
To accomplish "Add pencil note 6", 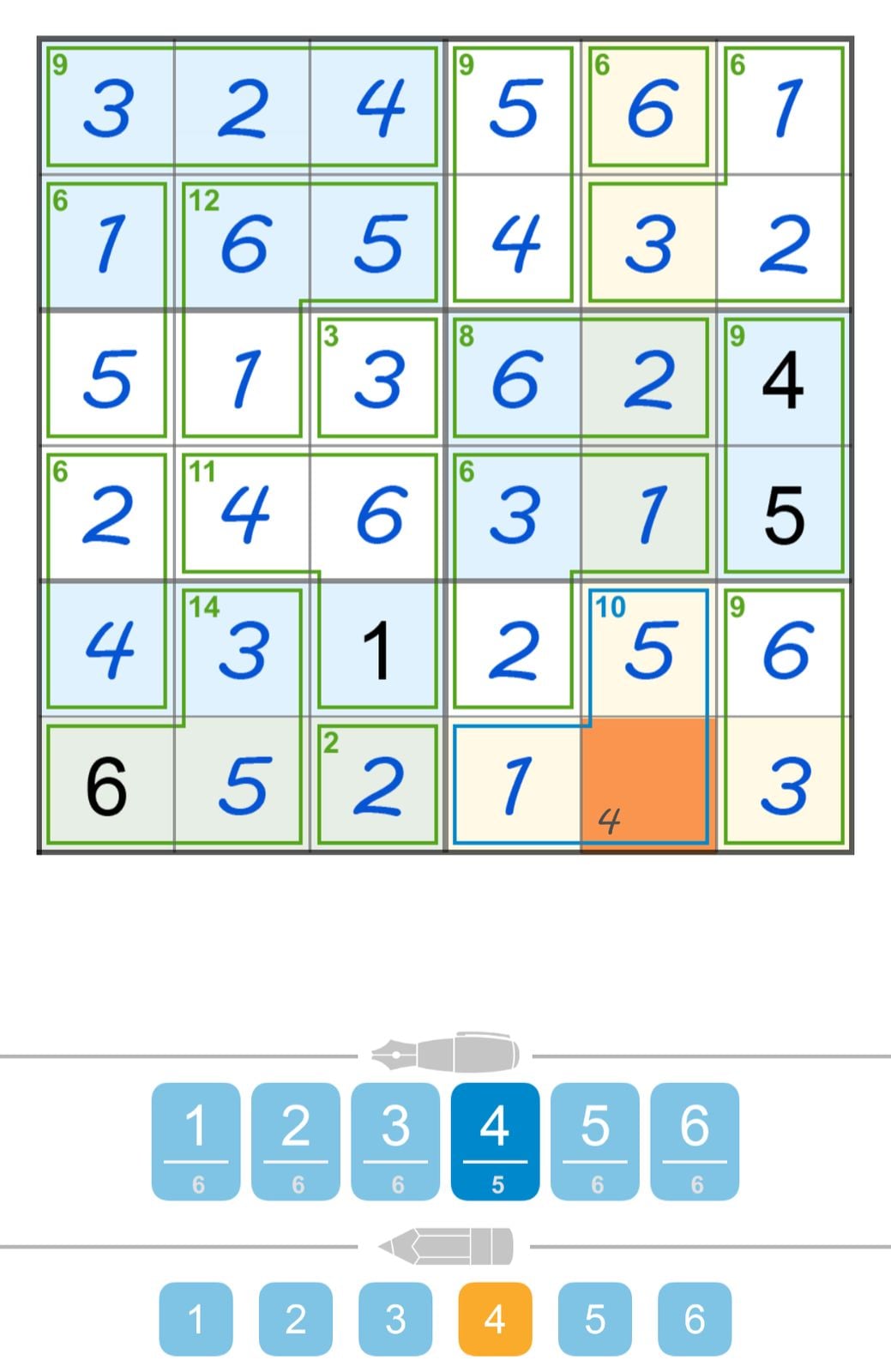I will [x=695, y=1319].
